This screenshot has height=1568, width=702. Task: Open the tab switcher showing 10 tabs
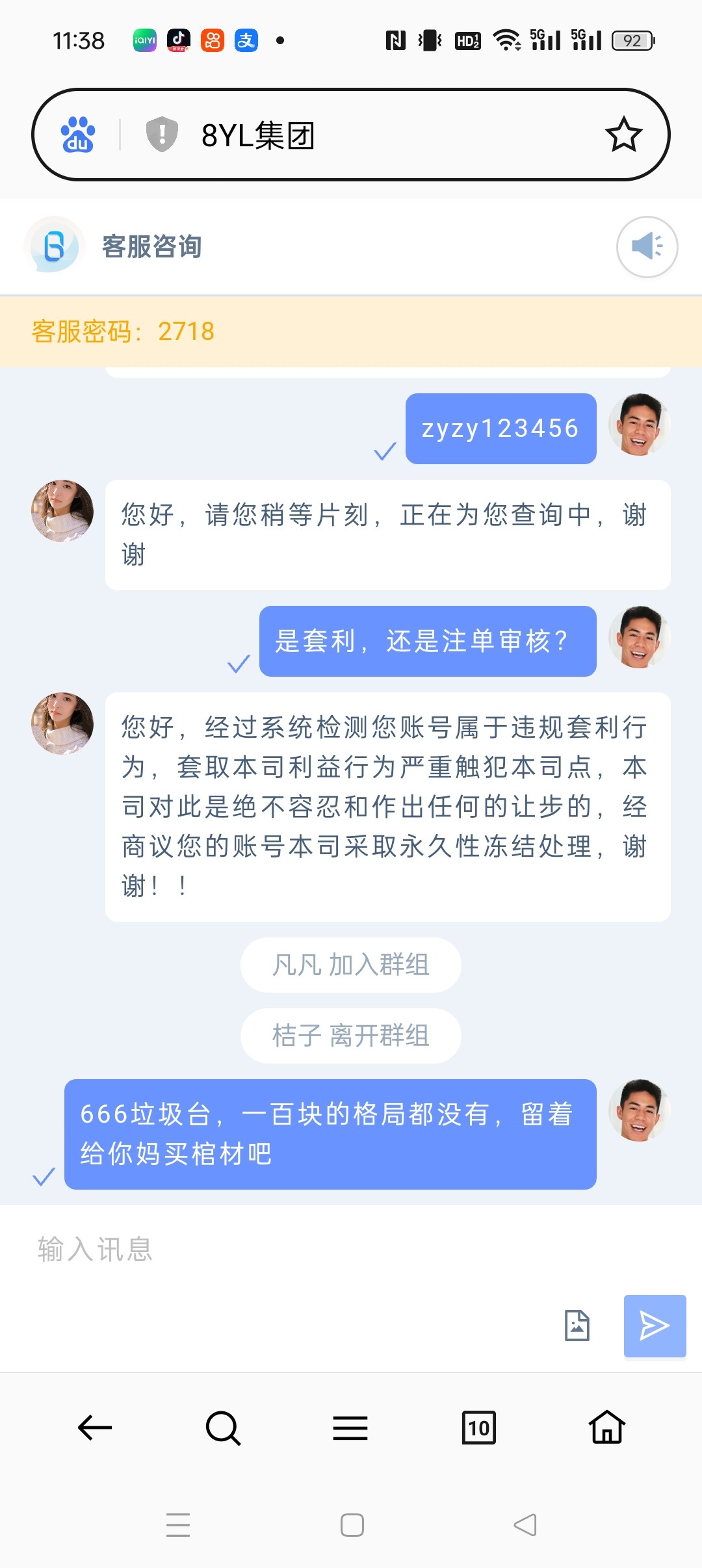(x=478, y=1428)
